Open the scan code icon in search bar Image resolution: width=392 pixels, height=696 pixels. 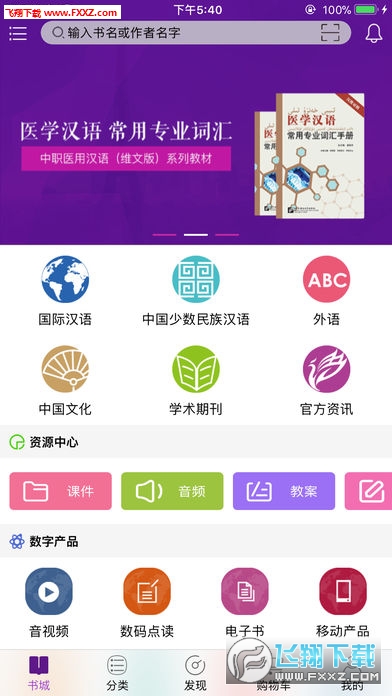330,33
